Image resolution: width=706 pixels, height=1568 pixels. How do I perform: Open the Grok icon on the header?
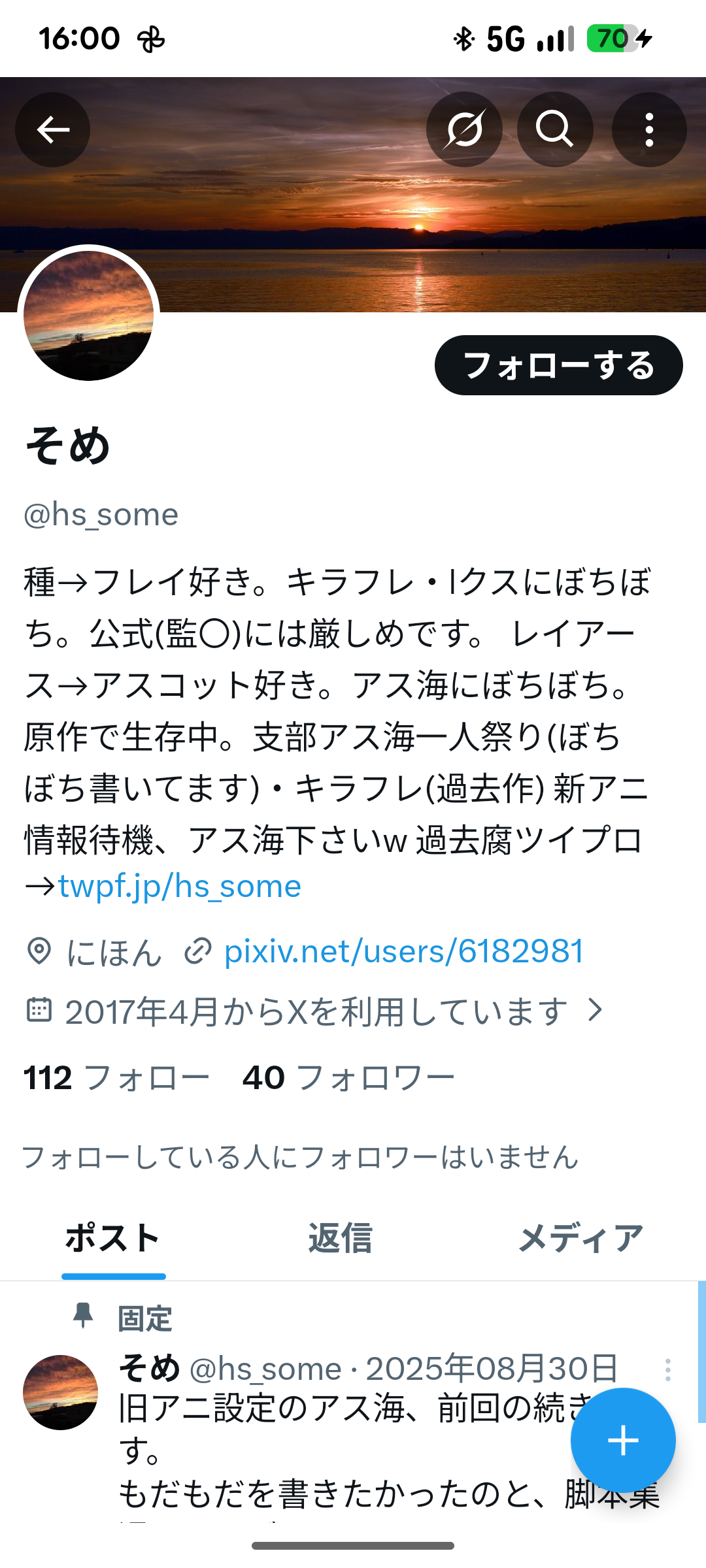click(x=464, y=129)
